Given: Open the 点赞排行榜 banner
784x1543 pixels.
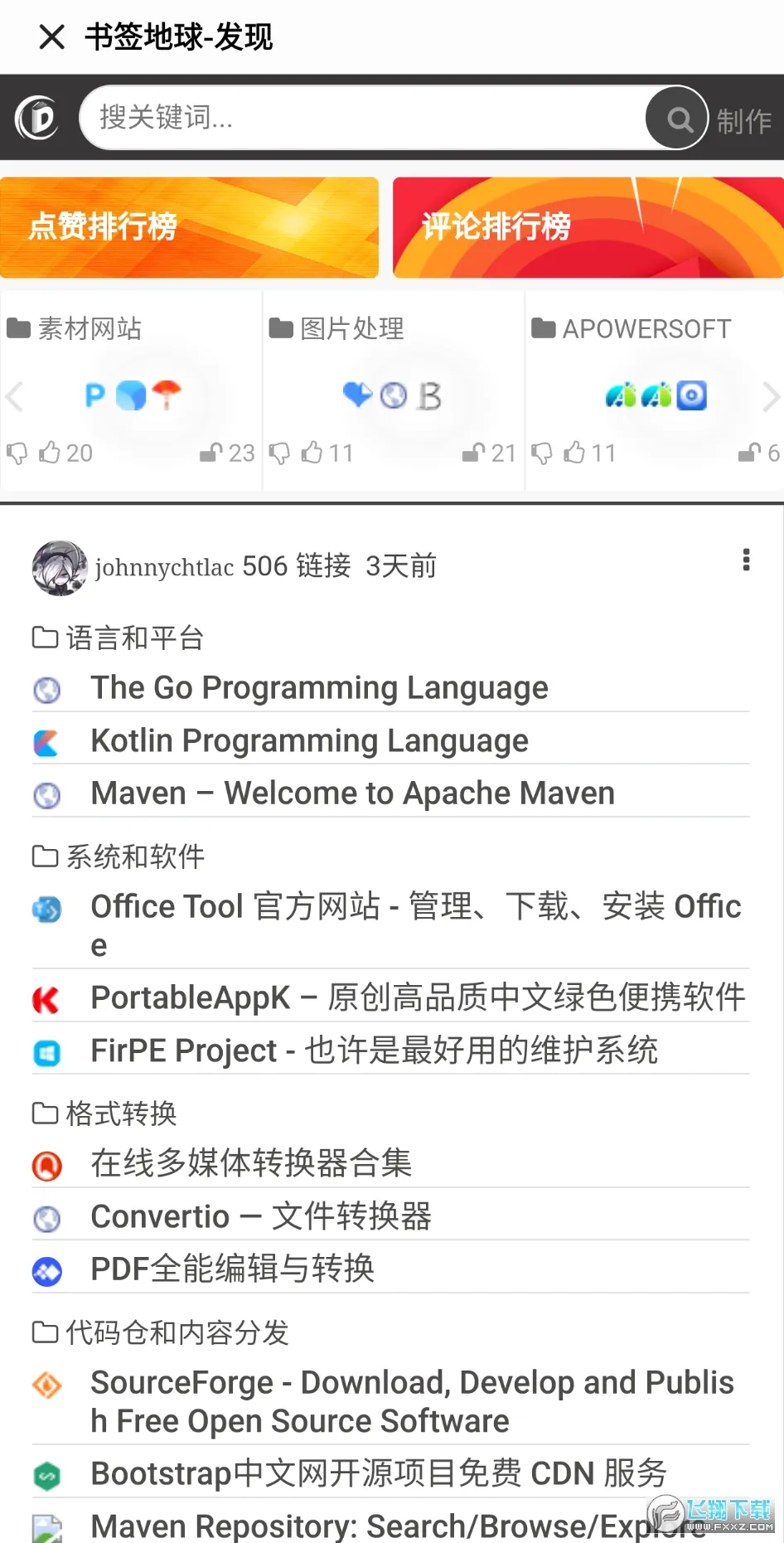Looking at the screenshot, I should (x=190, y=227).
